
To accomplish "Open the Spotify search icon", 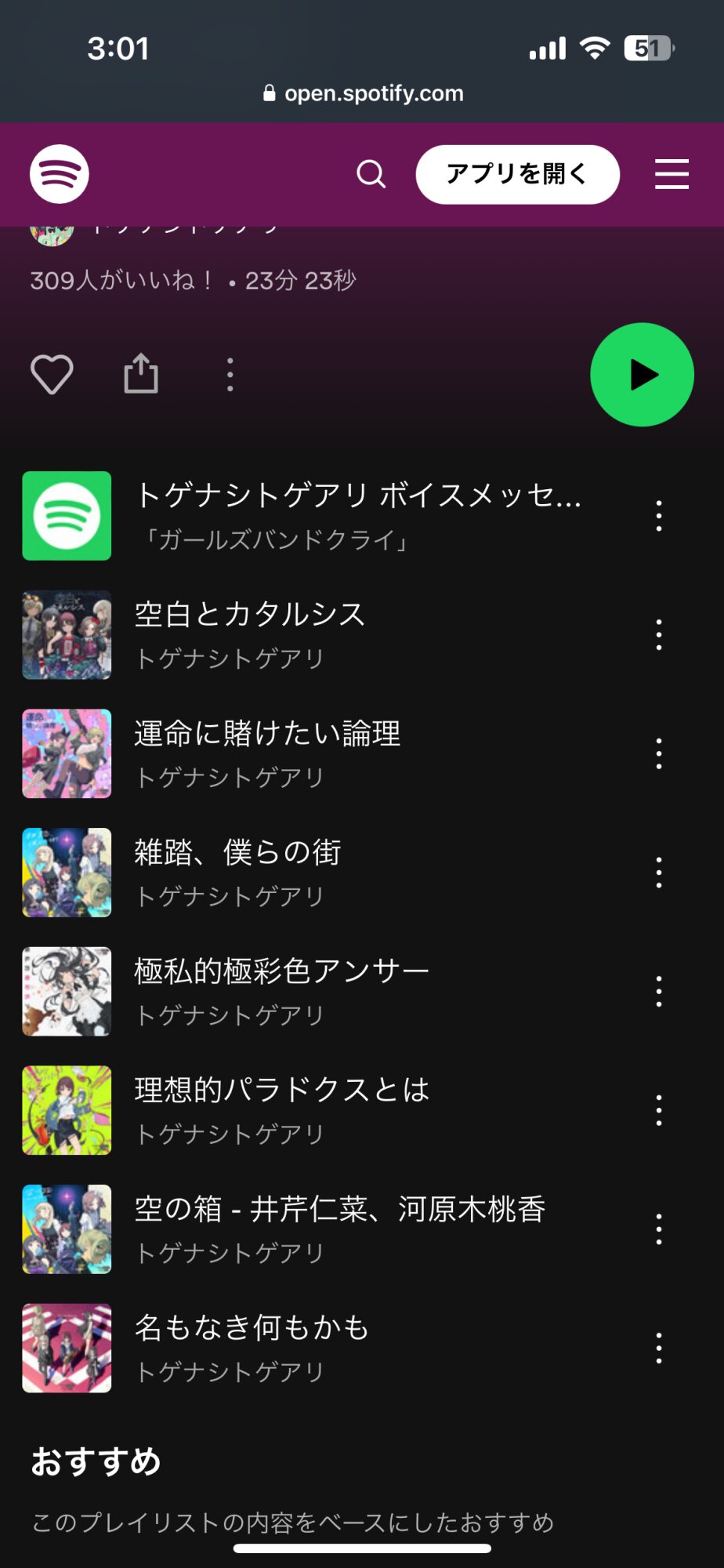I will point(371,174).
